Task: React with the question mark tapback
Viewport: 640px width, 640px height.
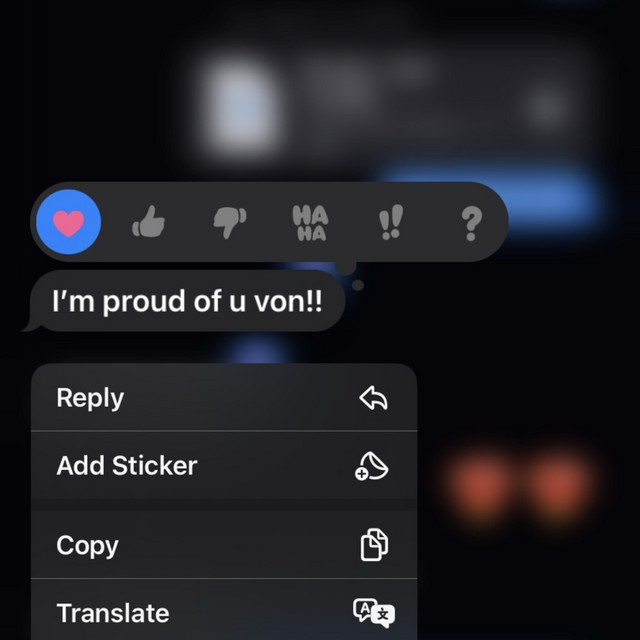Action: point(469,222)
